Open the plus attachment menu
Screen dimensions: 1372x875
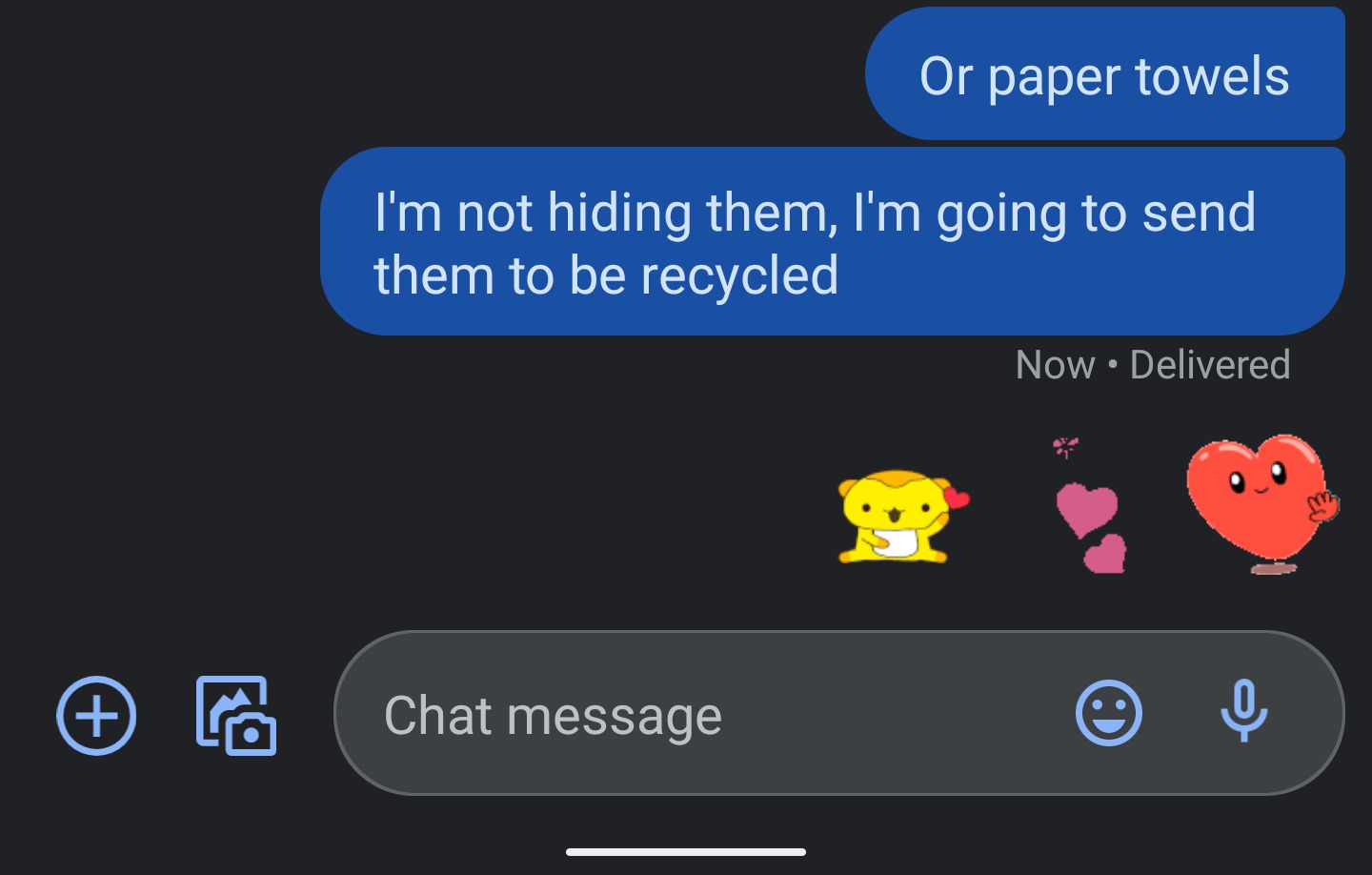click(96, 715)
